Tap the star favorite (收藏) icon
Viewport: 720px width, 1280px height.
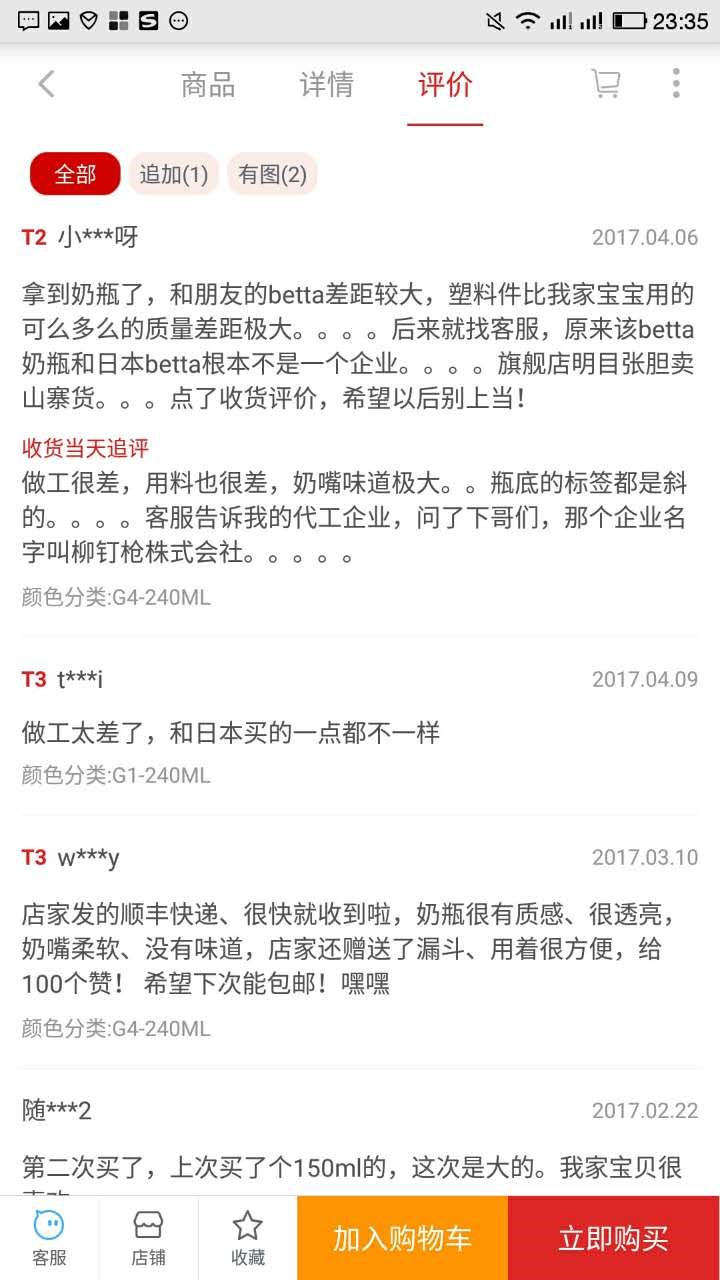pos(246,1237)
